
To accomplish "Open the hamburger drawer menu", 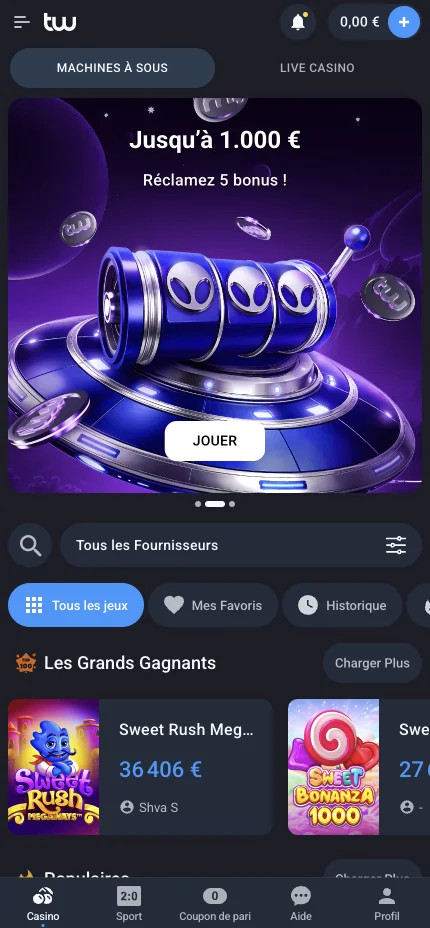I will 22,22.
